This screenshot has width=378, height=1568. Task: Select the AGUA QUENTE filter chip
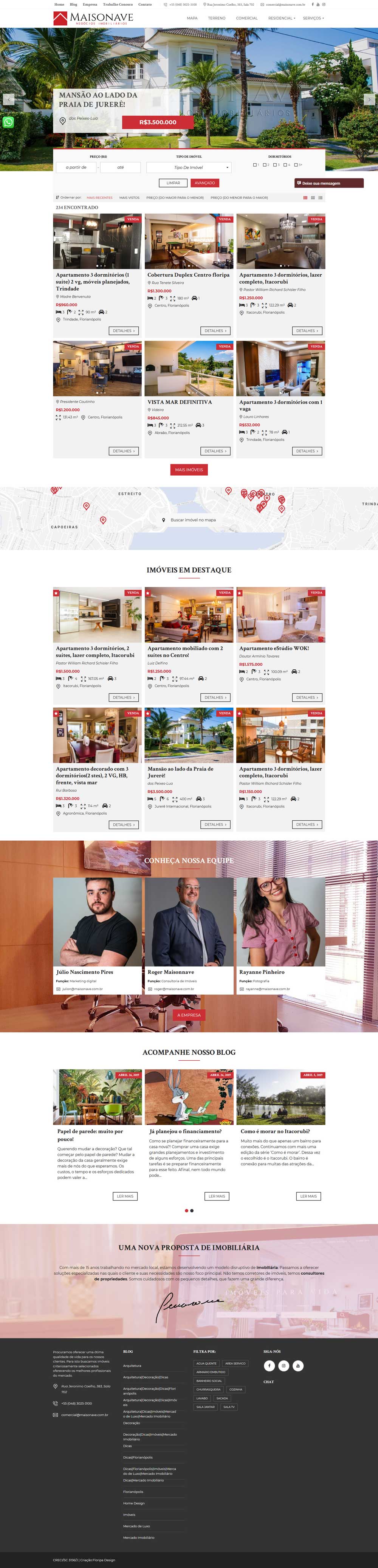pos(206,1363)
